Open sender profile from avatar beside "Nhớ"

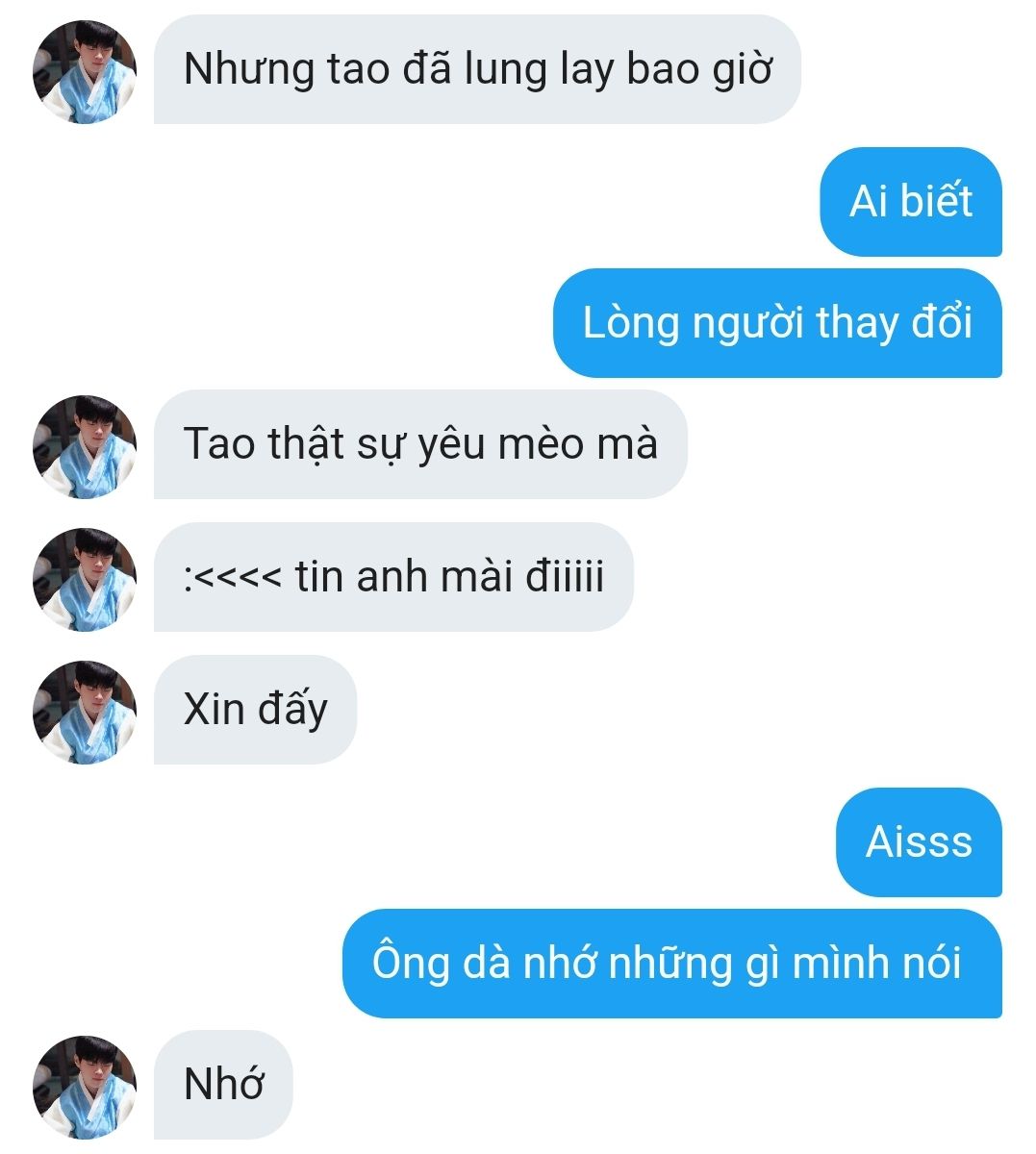[x=85, y=1087]
